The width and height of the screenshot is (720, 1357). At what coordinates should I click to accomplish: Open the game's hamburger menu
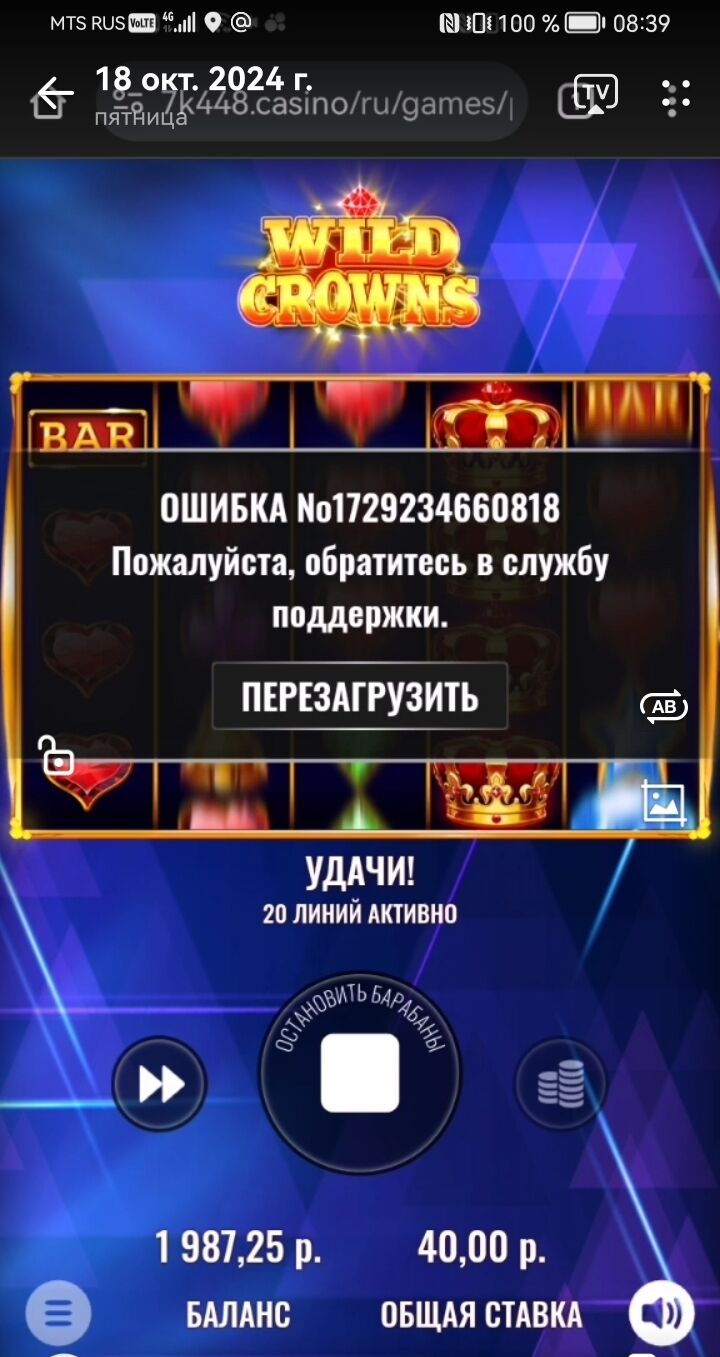58,1312
